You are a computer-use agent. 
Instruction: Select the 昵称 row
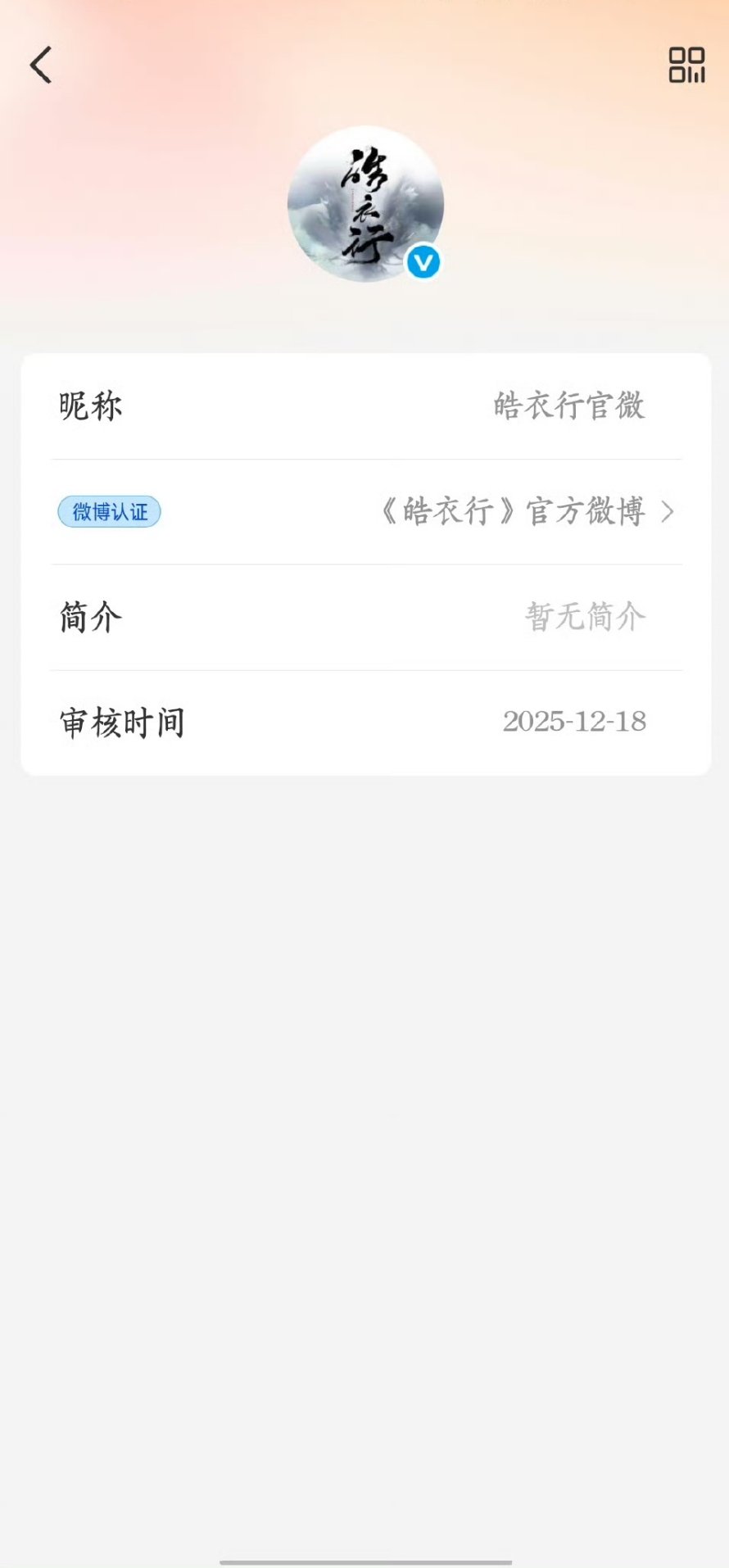pos(366,406)
